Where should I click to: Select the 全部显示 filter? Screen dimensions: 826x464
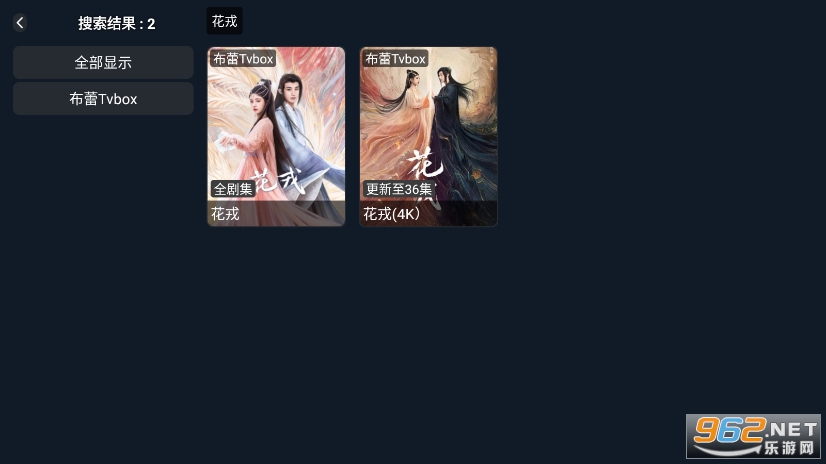tap(103, 62)
